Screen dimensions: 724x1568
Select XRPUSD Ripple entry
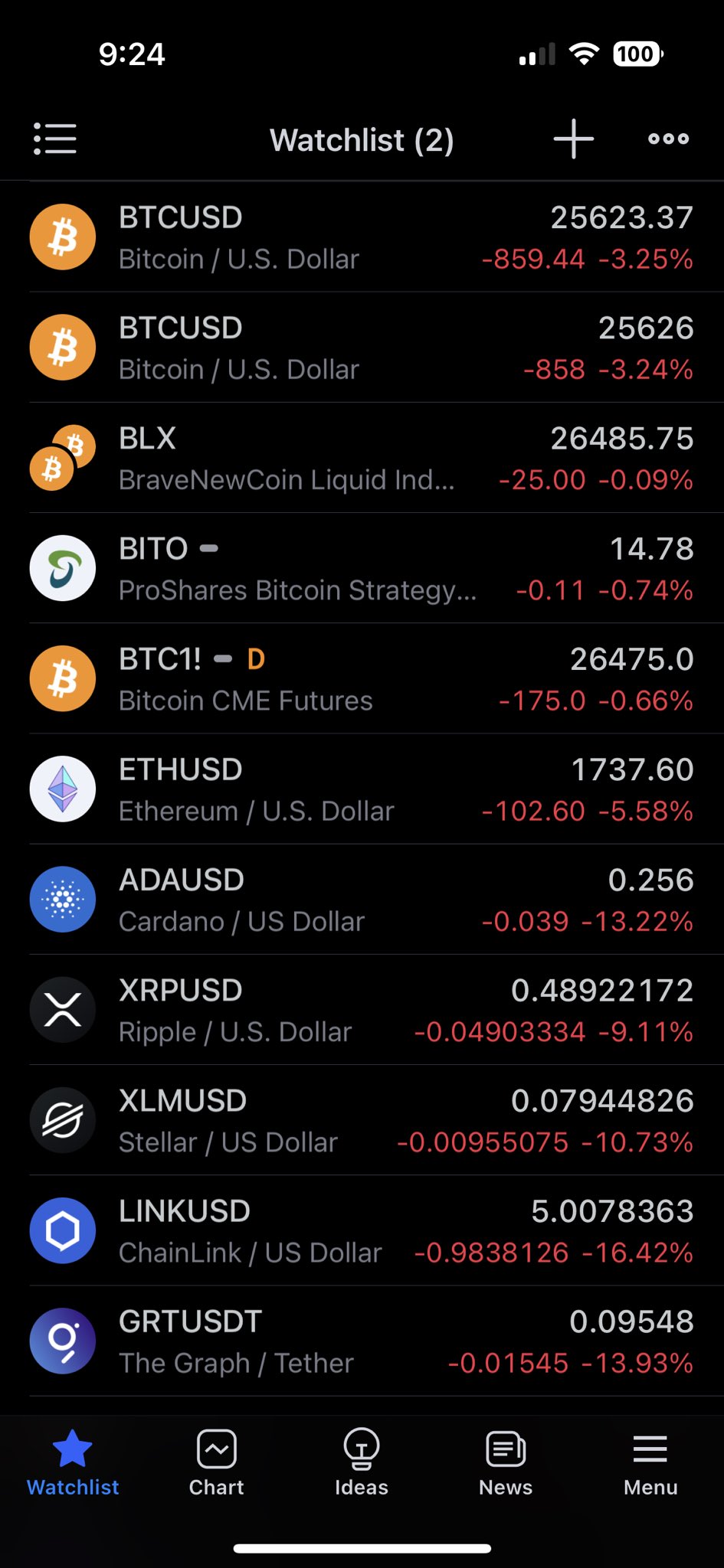pyautogui.click(x=362, y=1009)
